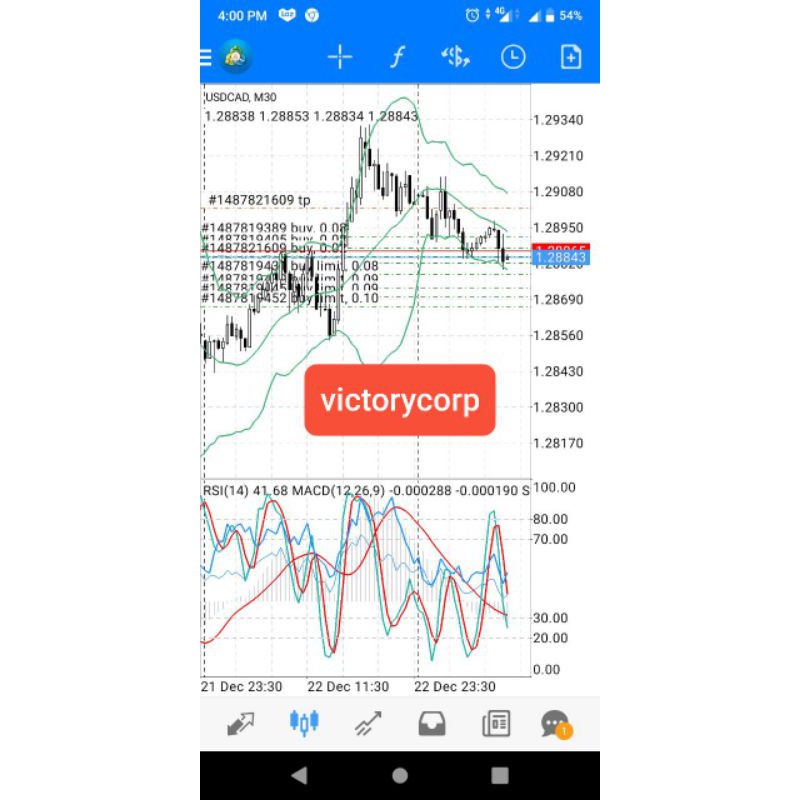
Task: Open the indicators list
Action: (x=397, y=57)
